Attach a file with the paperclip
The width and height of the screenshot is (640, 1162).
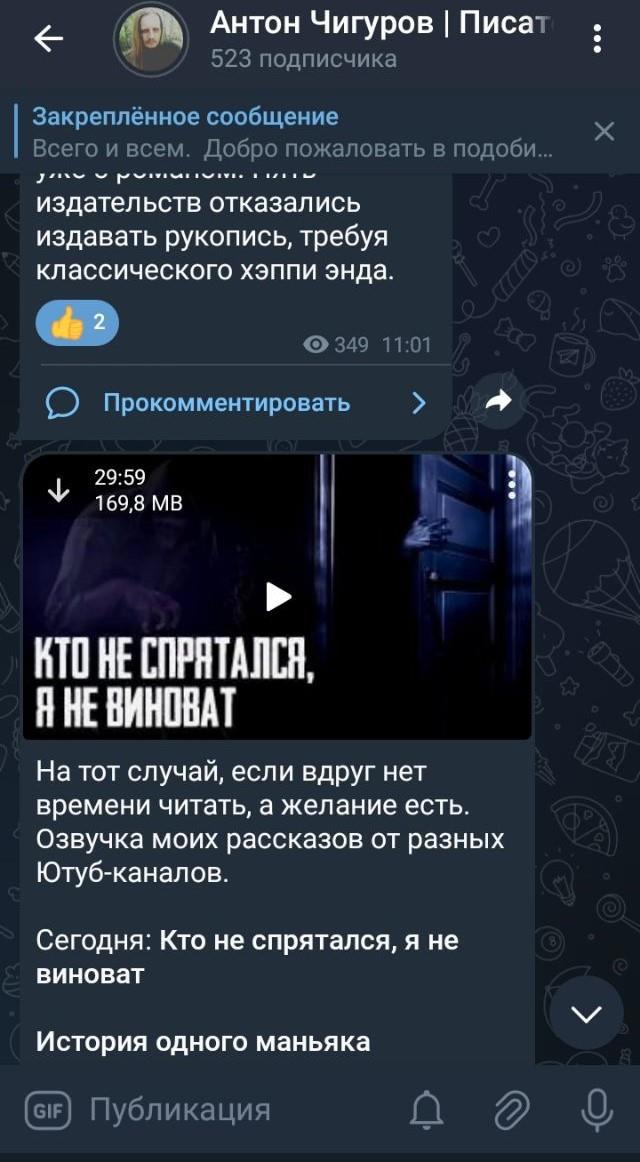point(511,1109)
